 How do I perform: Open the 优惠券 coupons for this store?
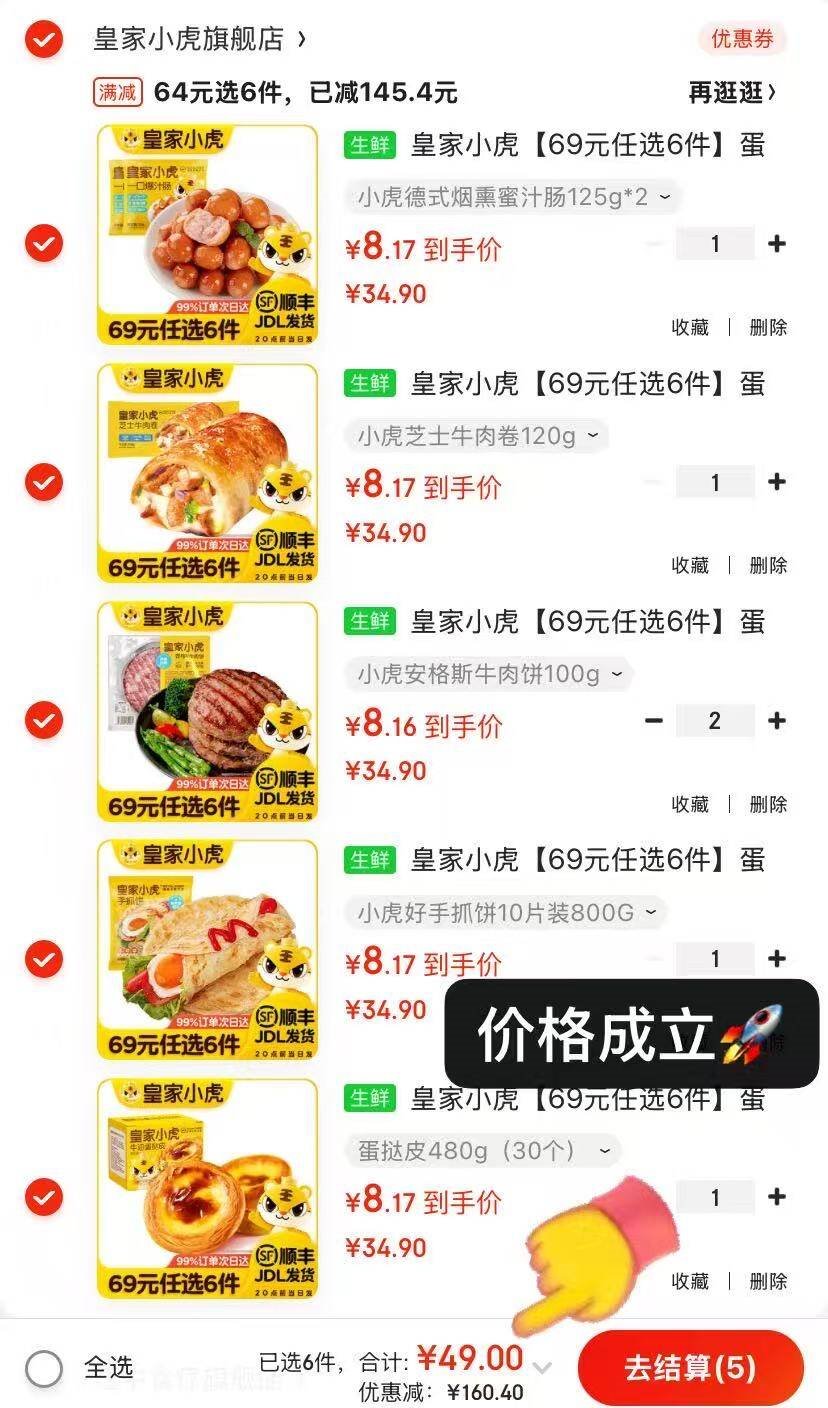[742, 40]
